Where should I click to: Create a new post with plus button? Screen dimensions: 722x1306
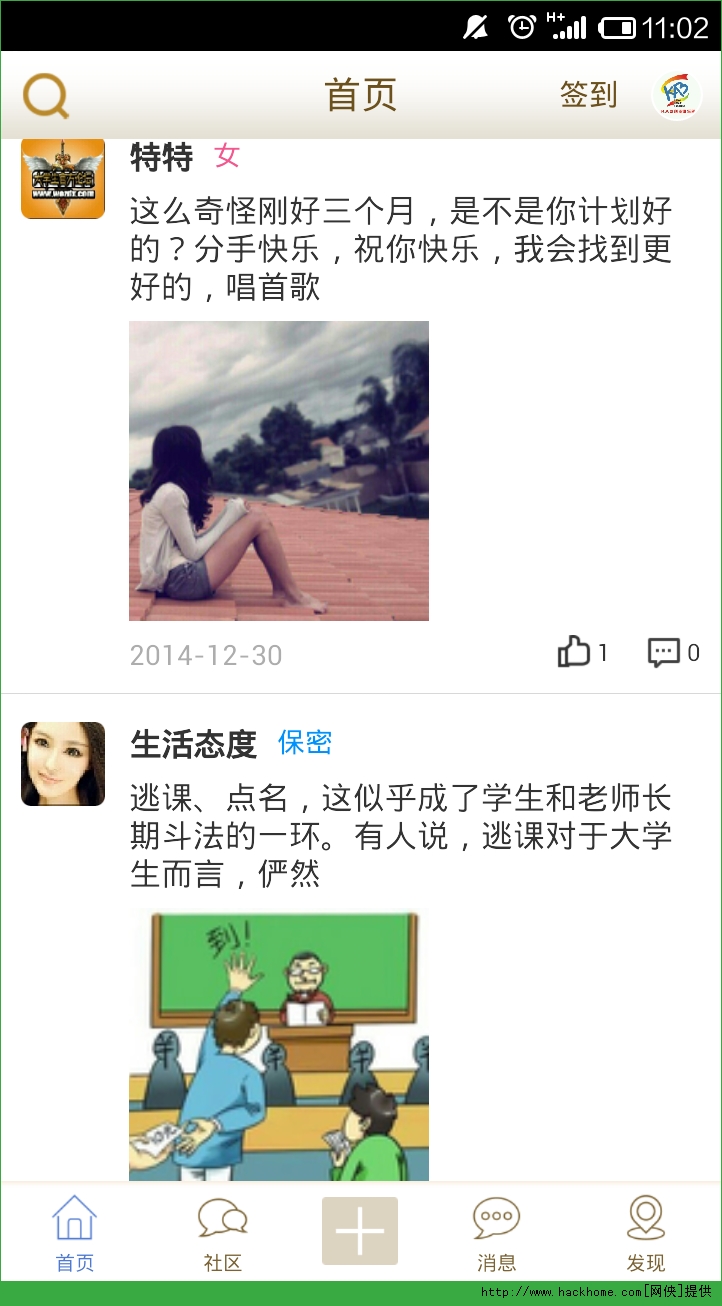(x=360, y=1231)
